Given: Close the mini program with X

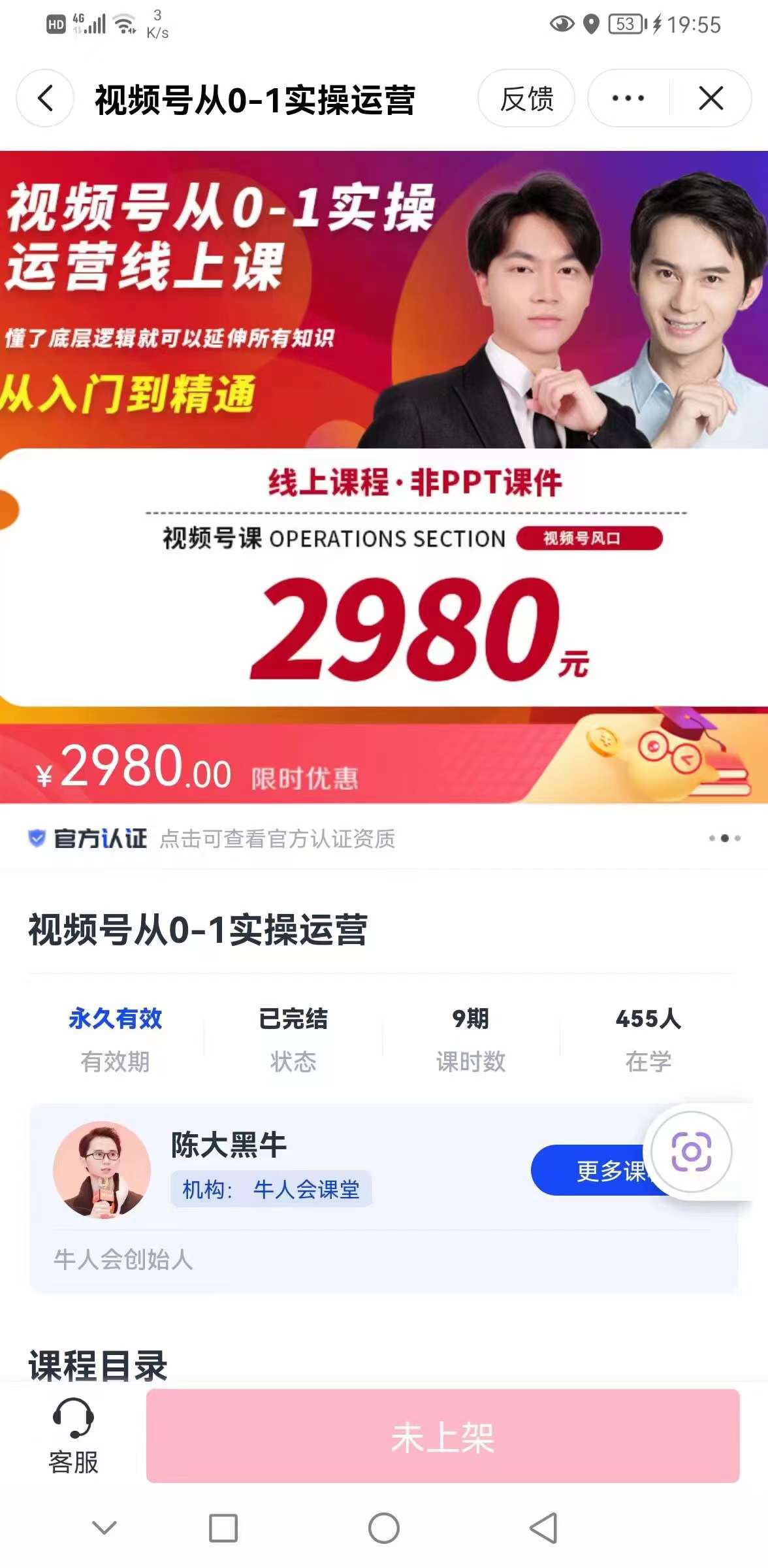Looking at the screenshot, I should coord(711,99).
